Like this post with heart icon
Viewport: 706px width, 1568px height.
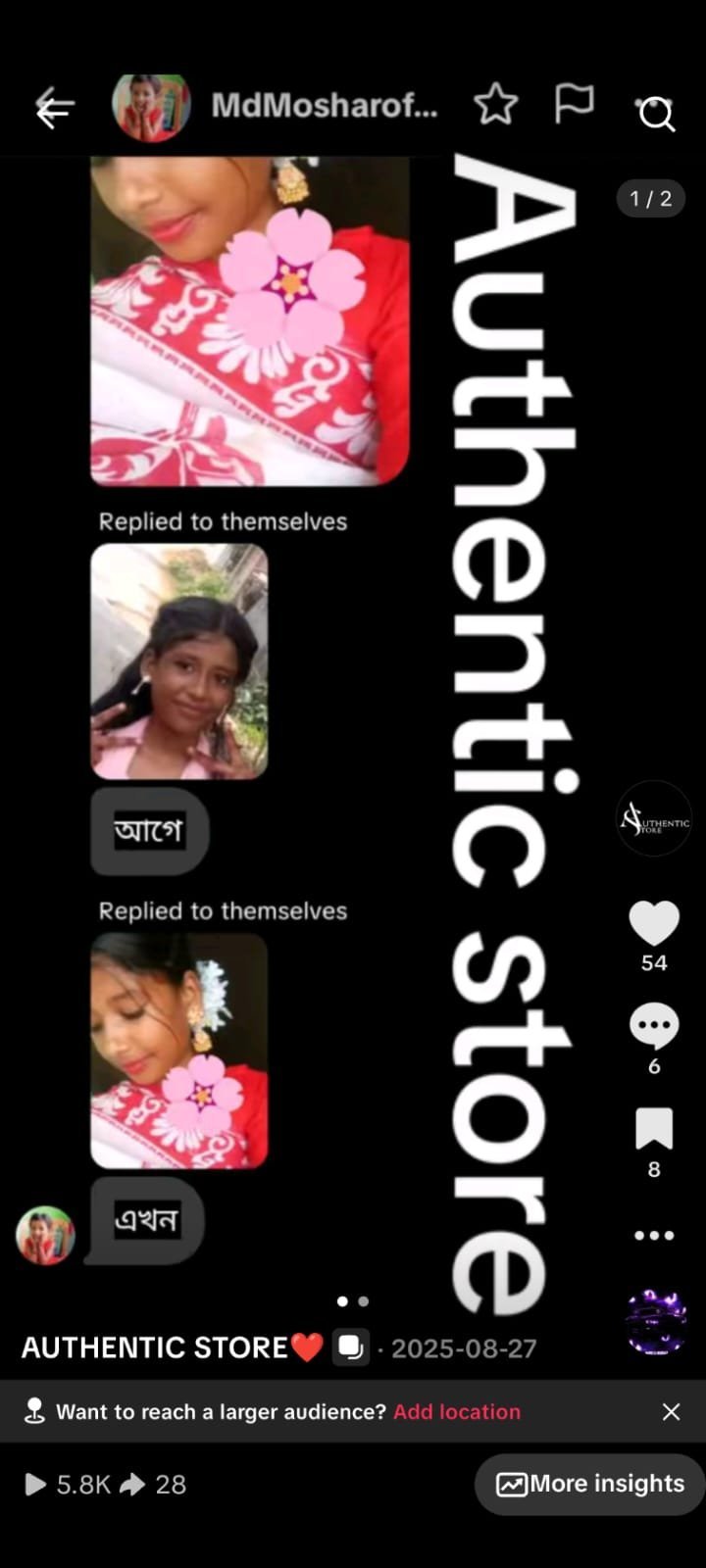(654, 923)
